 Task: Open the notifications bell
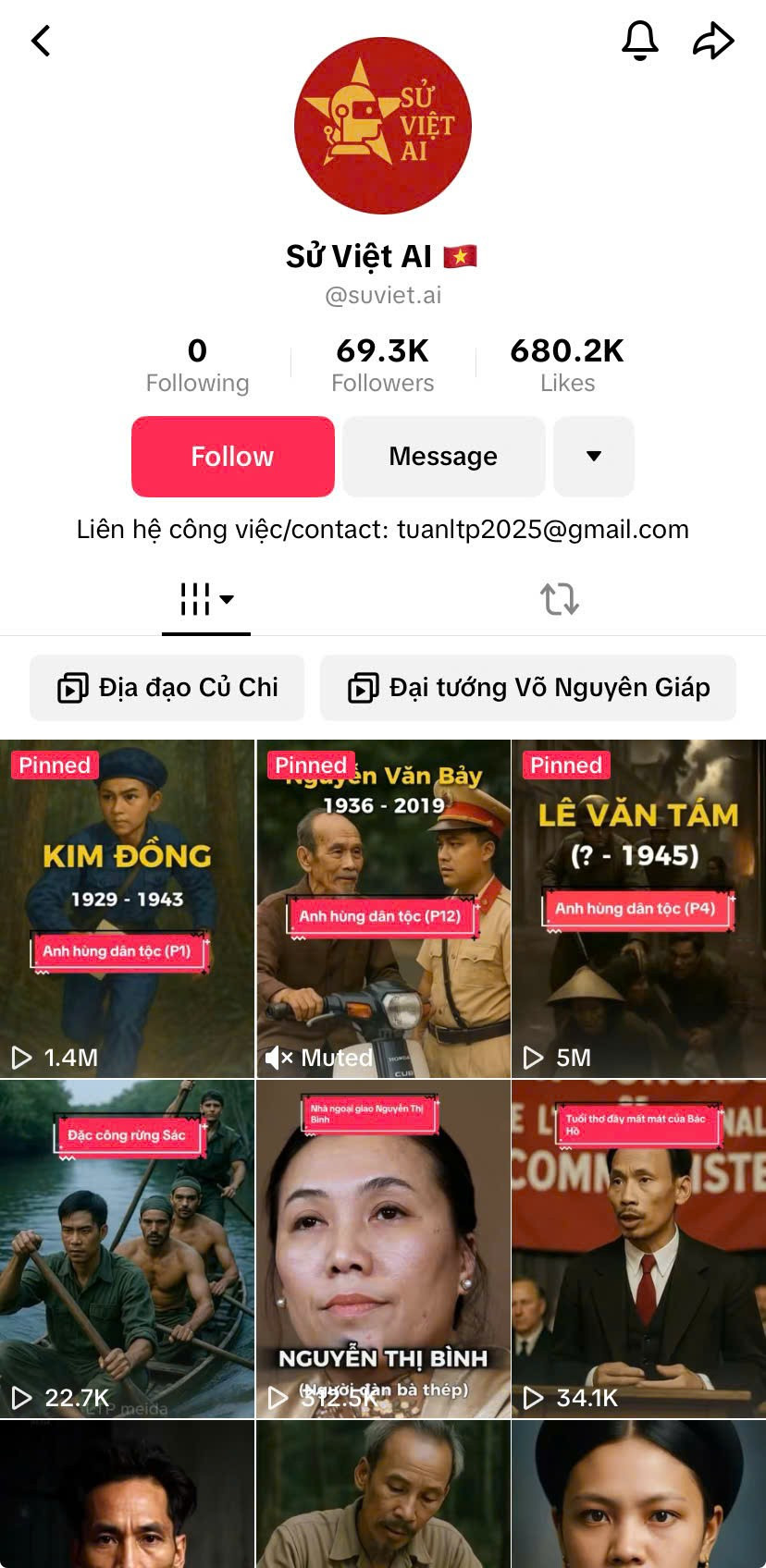[639, 41]
